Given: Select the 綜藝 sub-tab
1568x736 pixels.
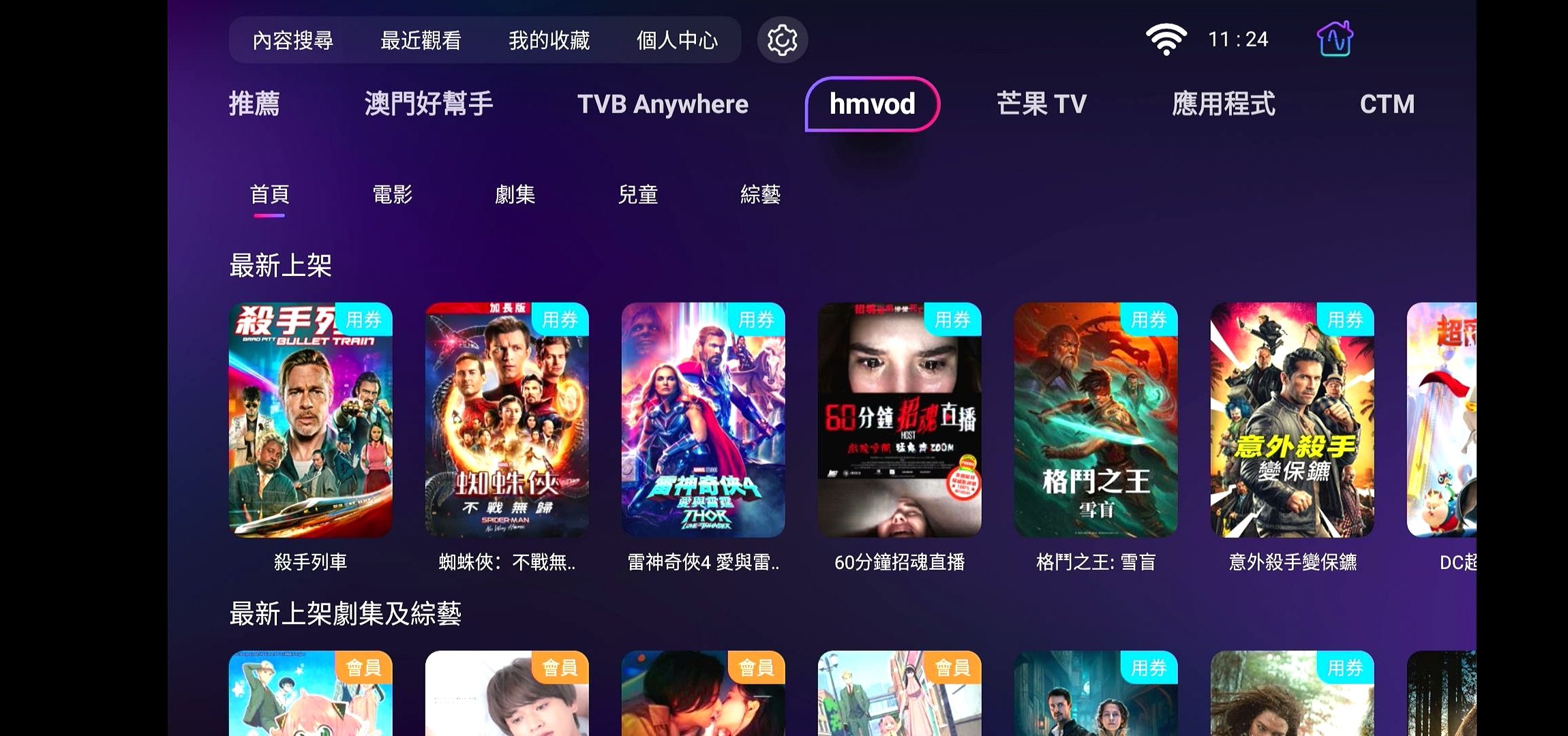Looking at the screenshot, I should (760, 195).
